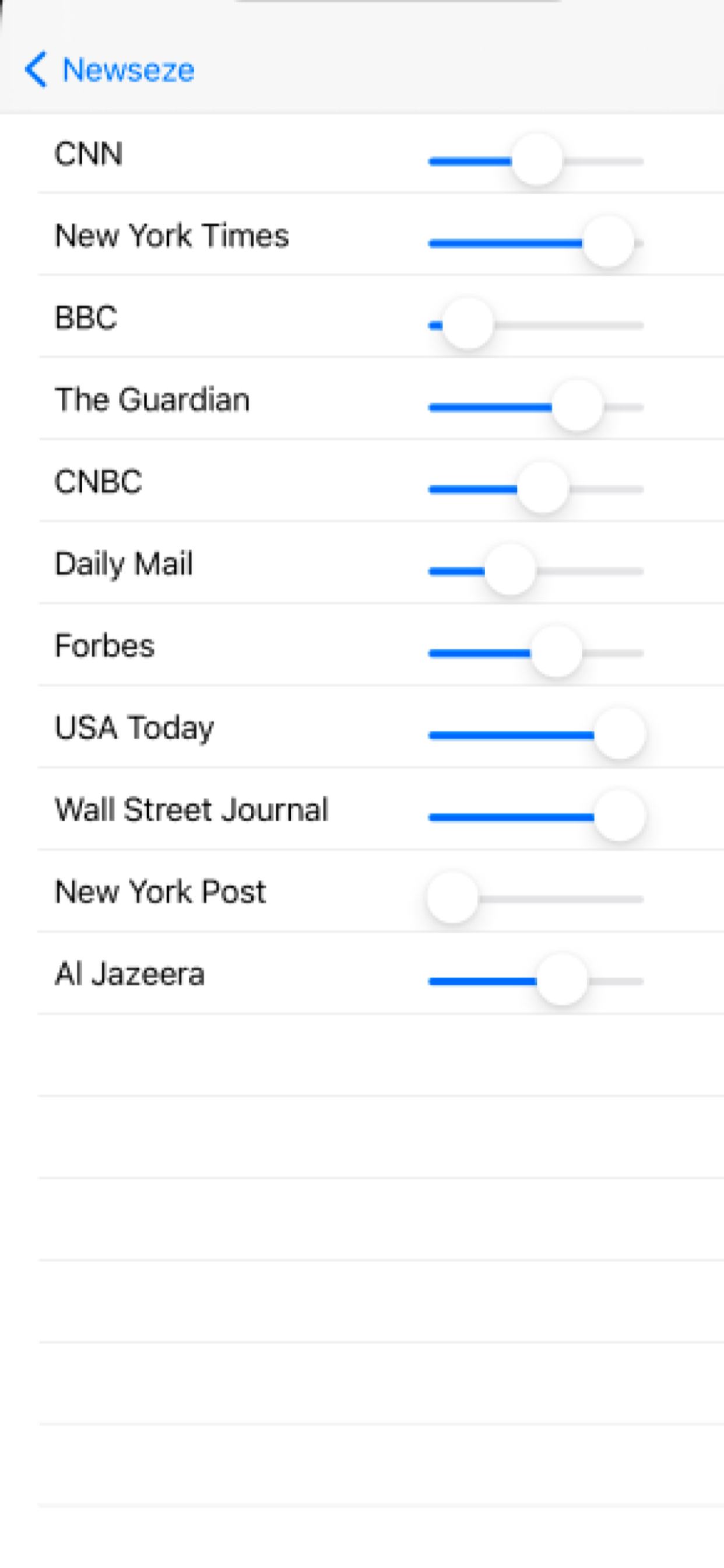Set The Guardian slider
This screenshot has width=724, height=1568.
coord(536,407)
